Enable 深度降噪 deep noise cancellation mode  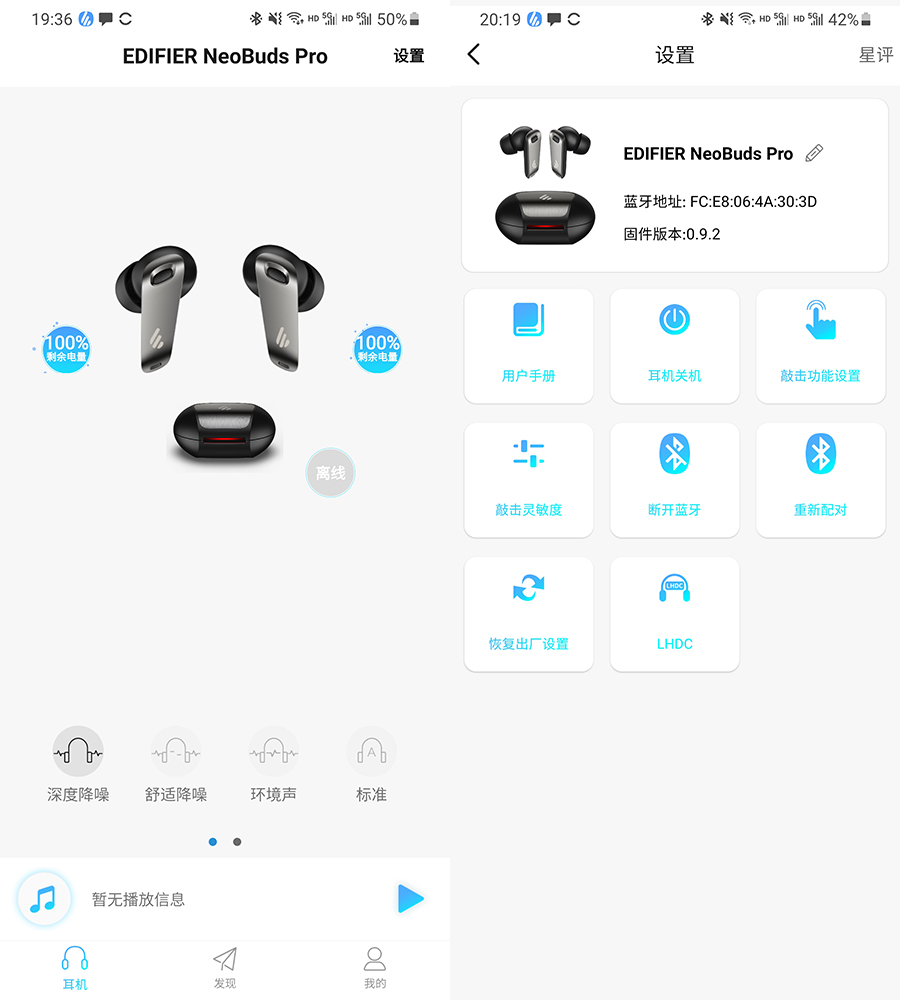point(77,751)
